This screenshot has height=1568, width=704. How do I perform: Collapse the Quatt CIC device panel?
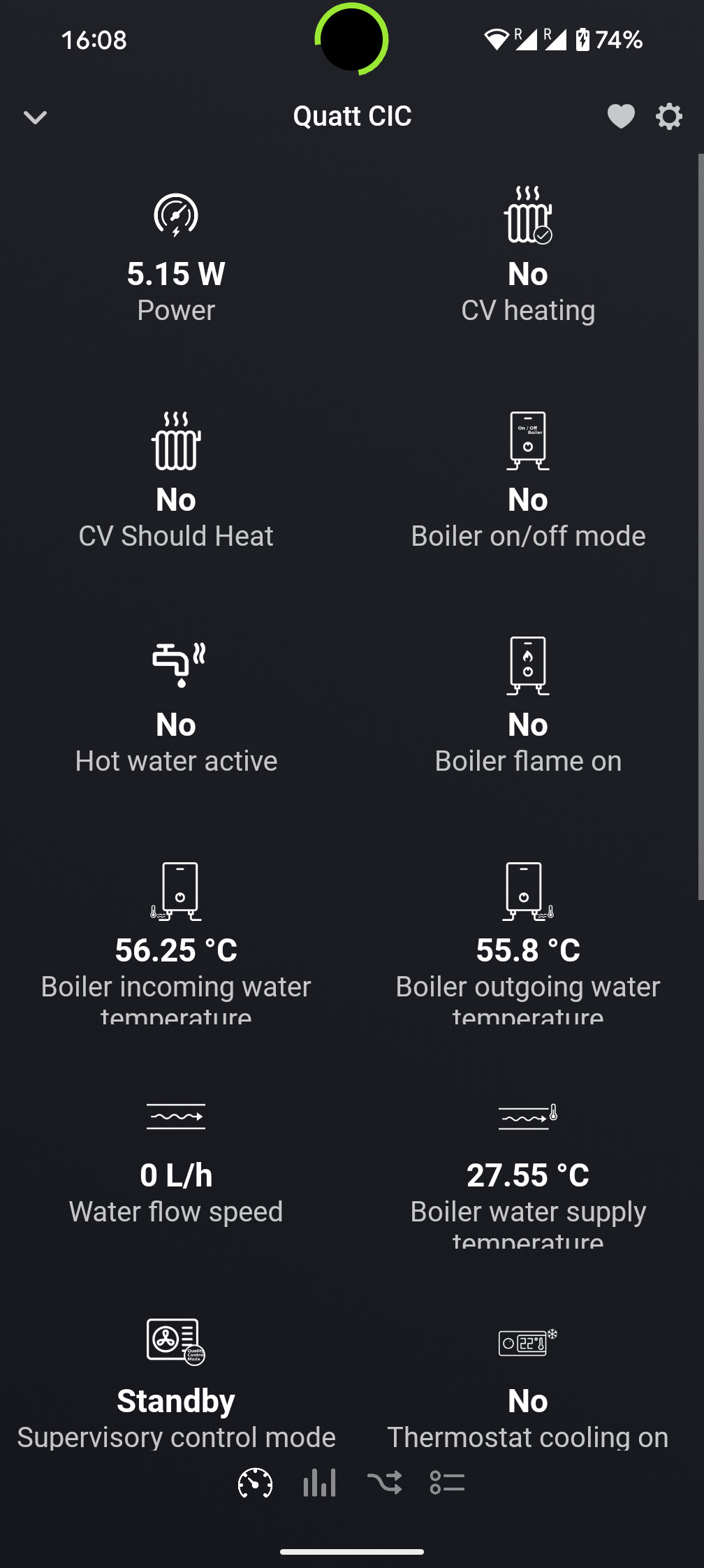[x=35, y=117]
